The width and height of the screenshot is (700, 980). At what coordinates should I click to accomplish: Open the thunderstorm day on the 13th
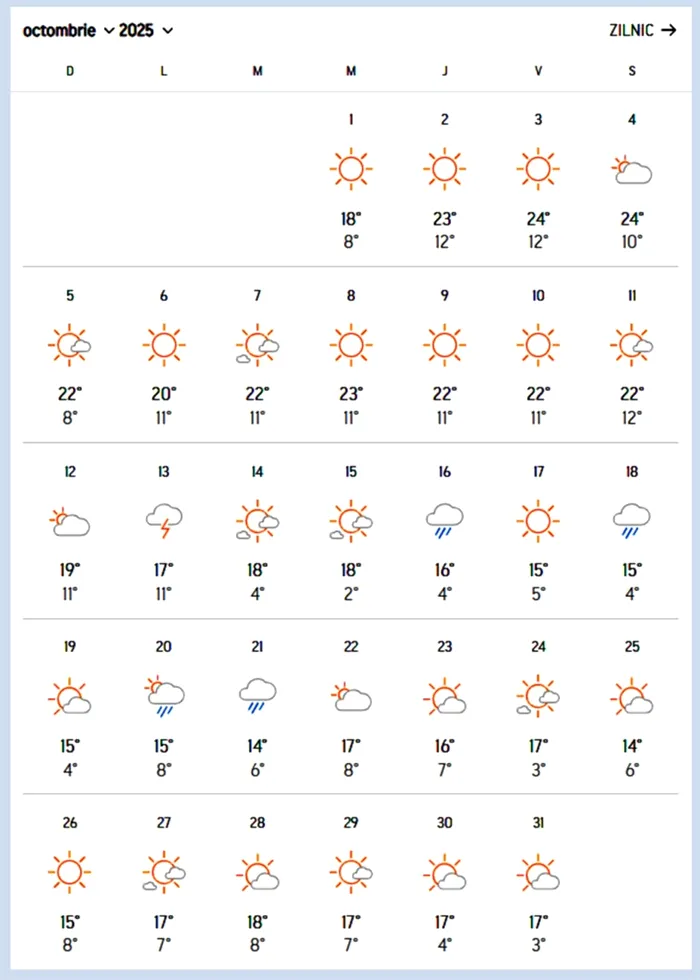[x=164, y=530]
